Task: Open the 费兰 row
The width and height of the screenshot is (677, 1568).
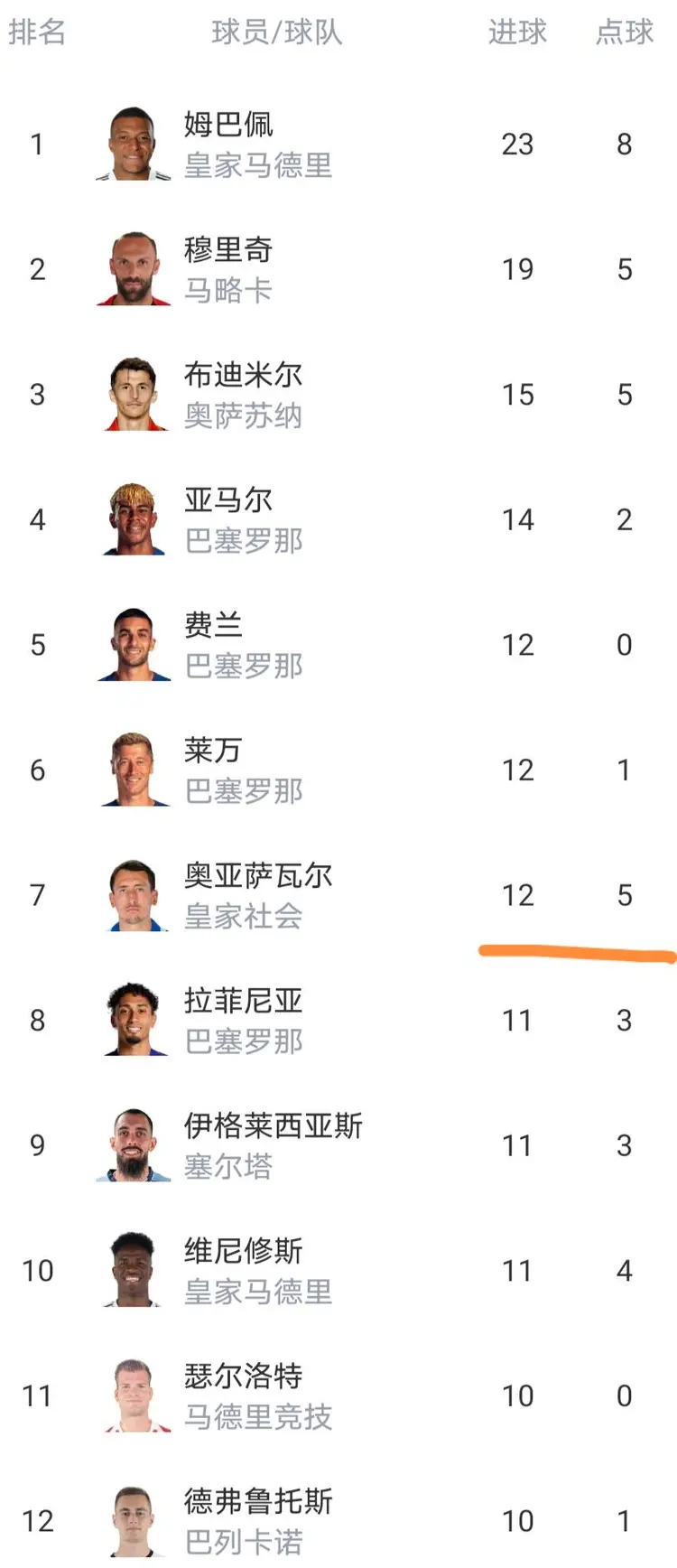Action: click(338, 645)
